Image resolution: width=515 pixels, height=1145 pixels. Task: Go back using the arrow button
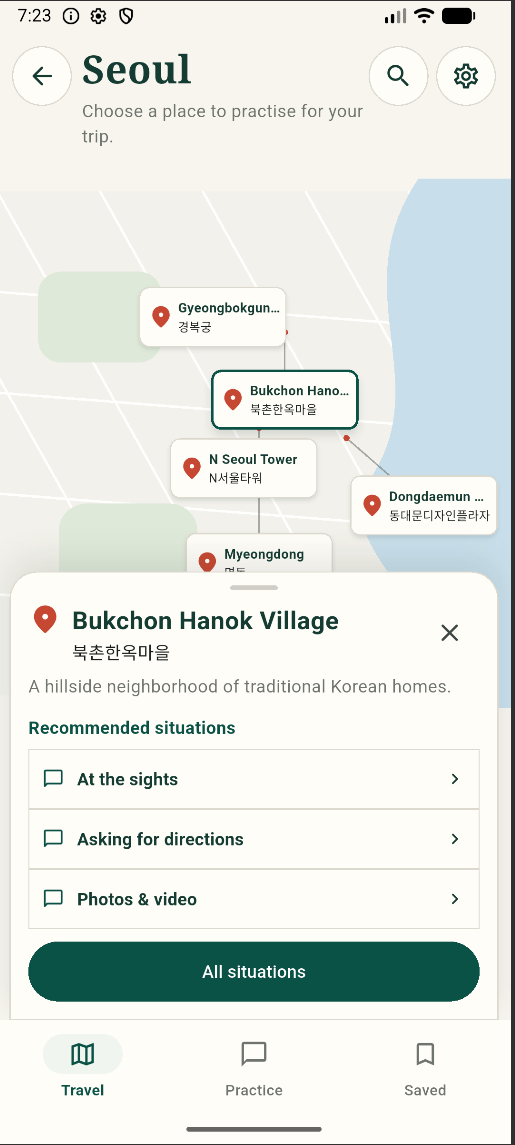tap(42, 76)
